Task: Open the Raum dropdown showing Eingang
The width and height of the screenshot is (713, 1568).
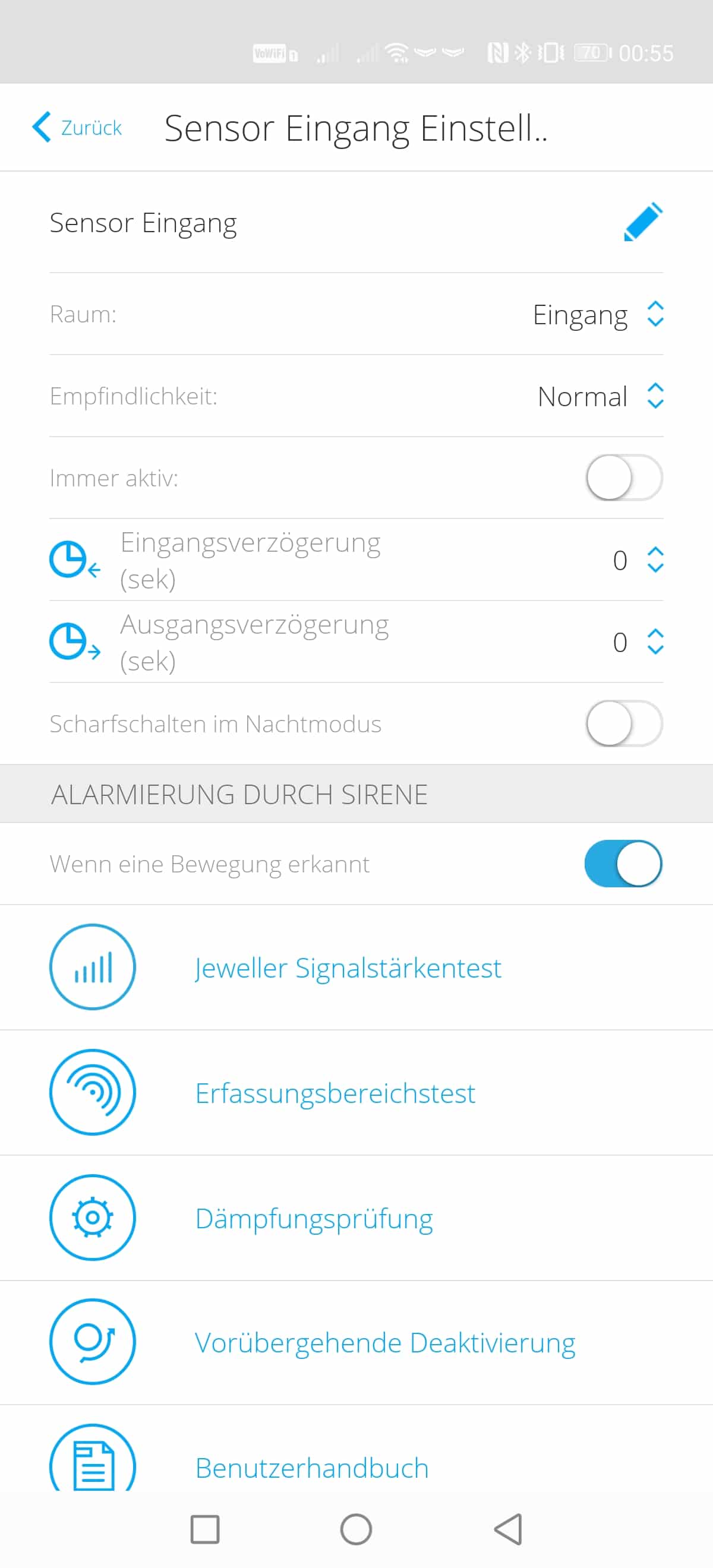Action: (598, 315)
